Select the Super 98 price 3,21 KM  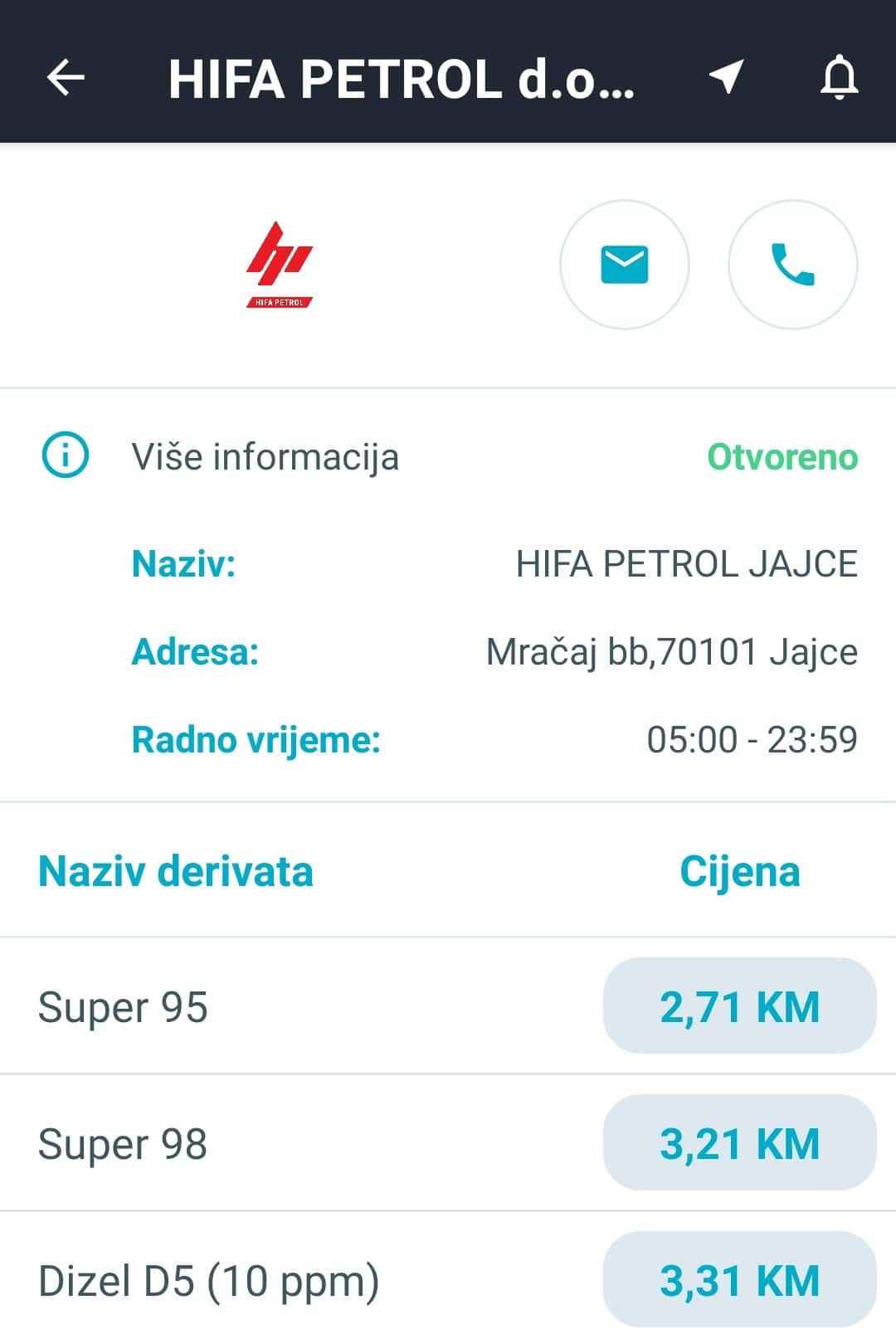pyautogui.click(x=739, y=1143)
